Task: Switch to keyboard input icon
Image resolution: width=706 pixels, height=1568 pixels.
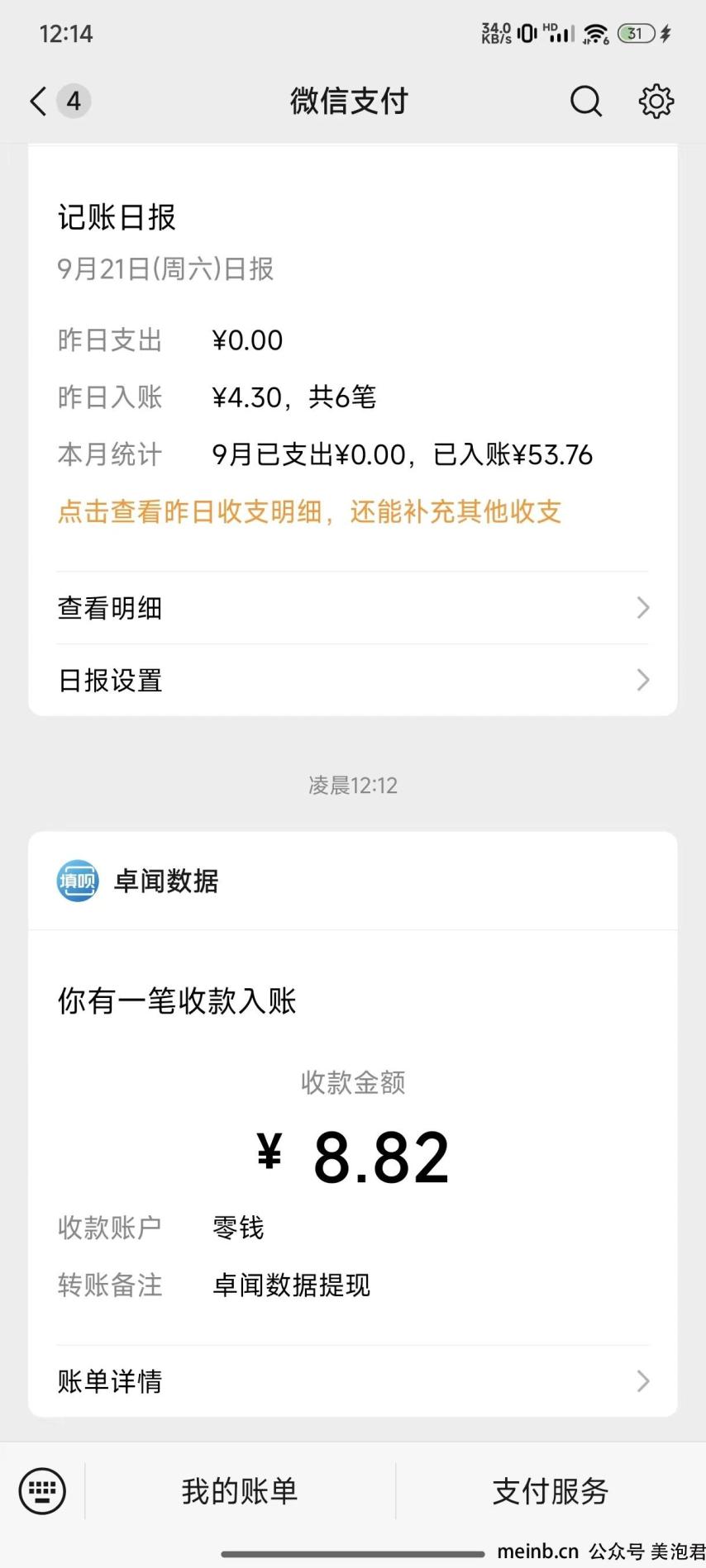Action: tap(42, 1491)
